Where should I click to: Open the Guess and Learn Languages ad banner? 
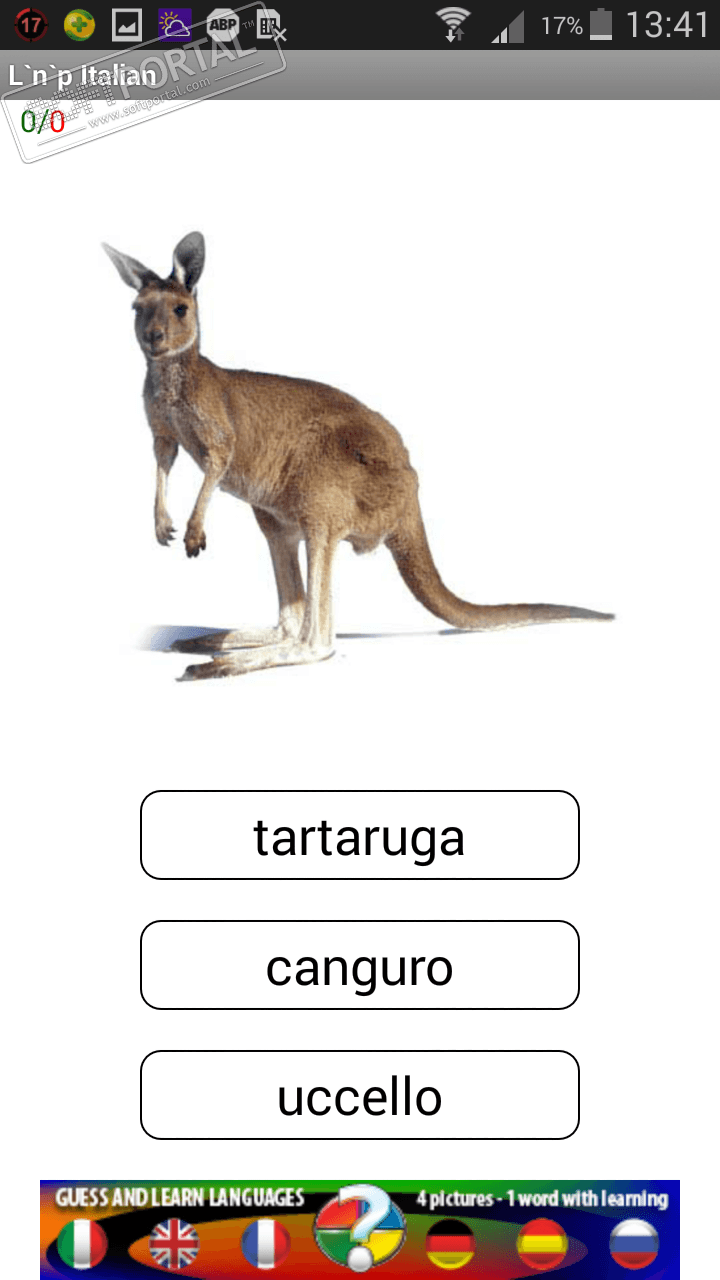(x=360, y=1229)
